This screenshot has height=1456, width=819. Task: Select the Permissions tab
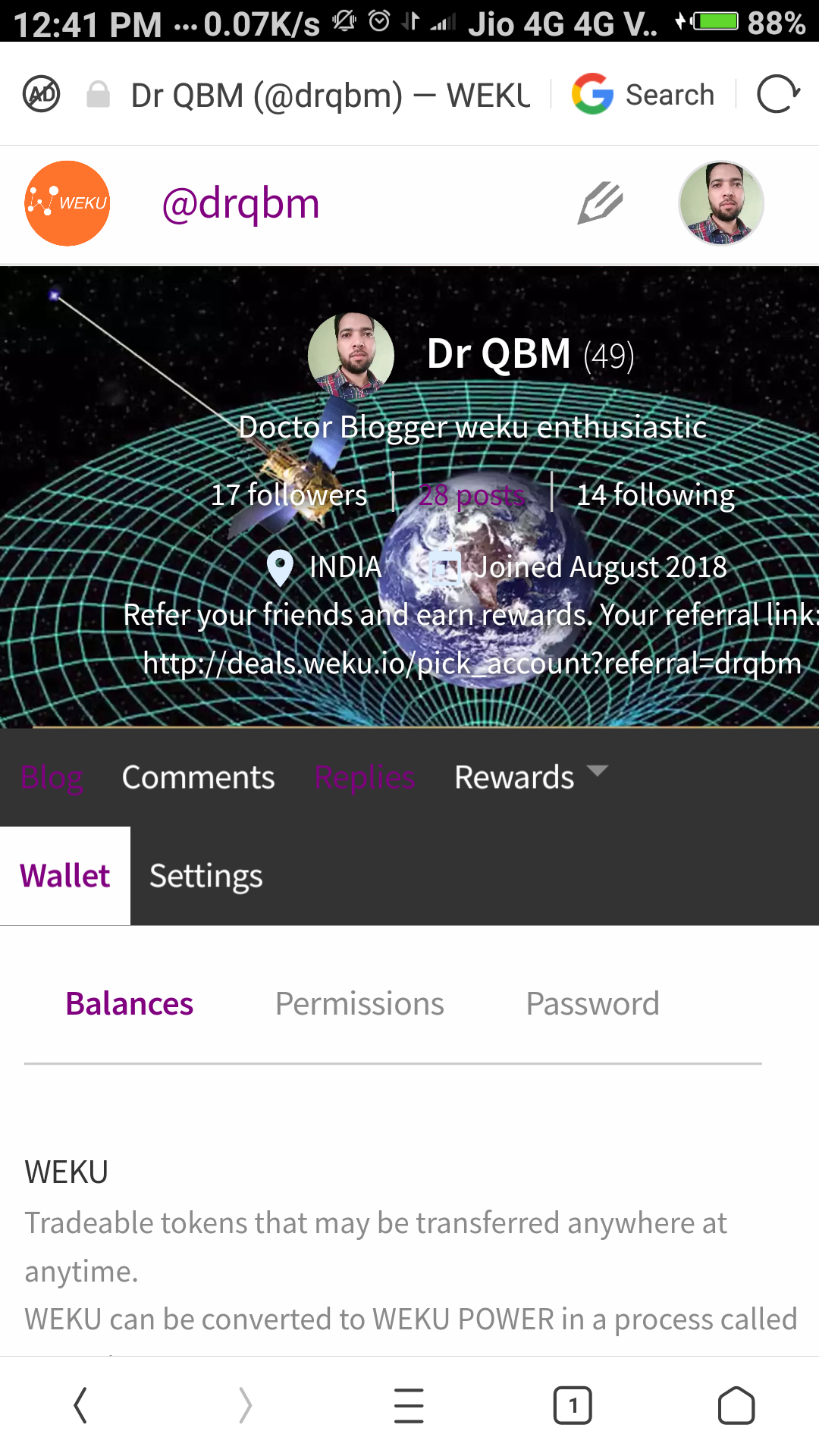(x=359, y=1003)
